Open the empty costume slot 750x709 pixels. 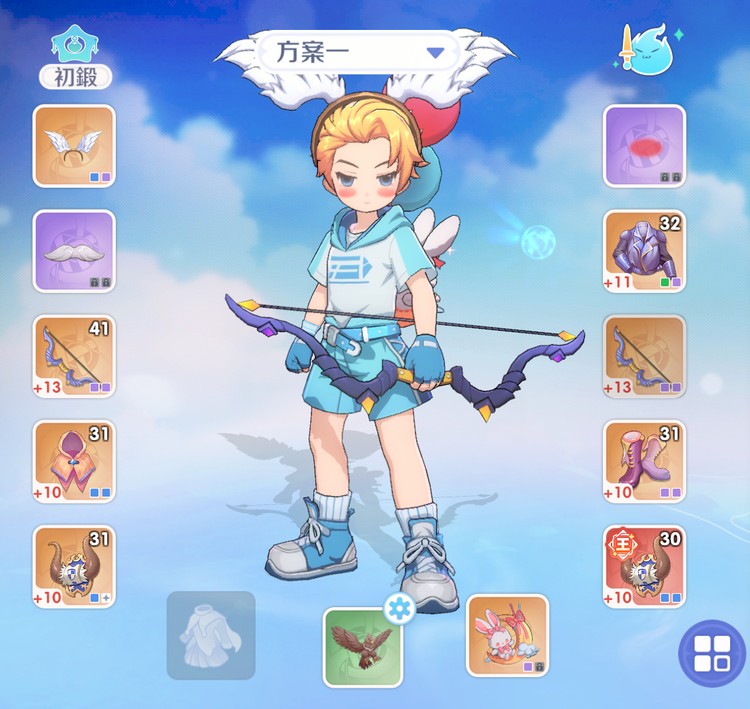(211, 635)
